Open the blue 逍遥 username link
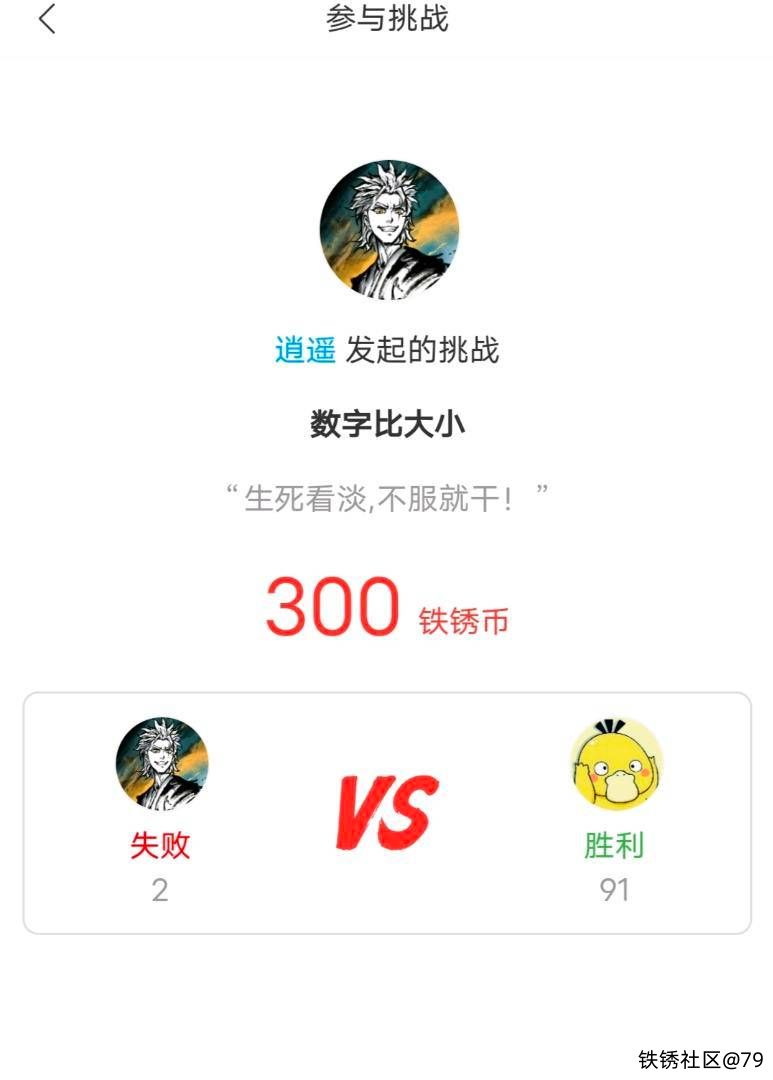773x1080 pixels. tap(304, 350)
